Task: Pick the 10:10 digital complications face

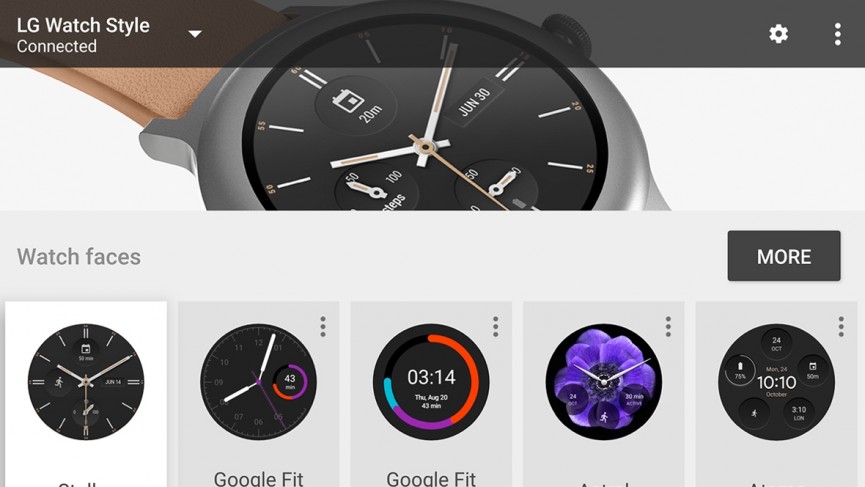Action: tap(776, 382)
